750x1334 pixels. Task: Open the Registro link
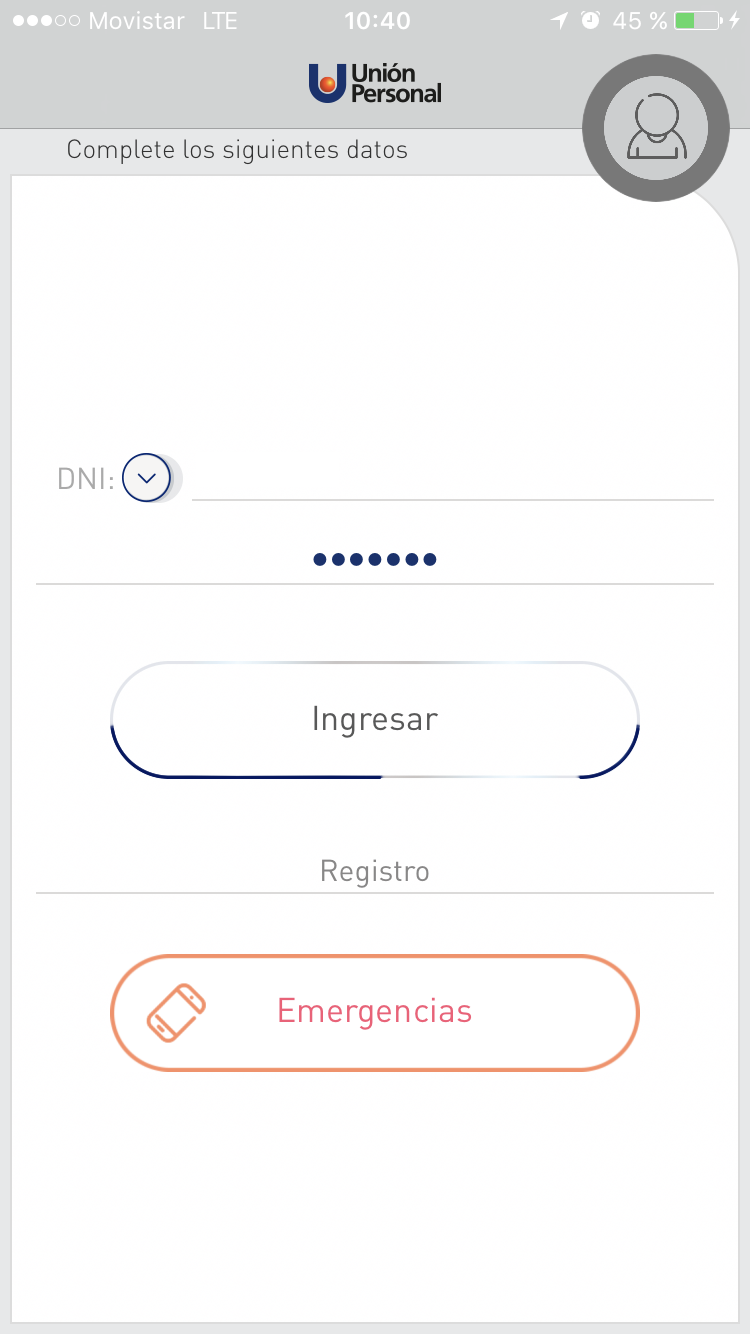[375, 871]
